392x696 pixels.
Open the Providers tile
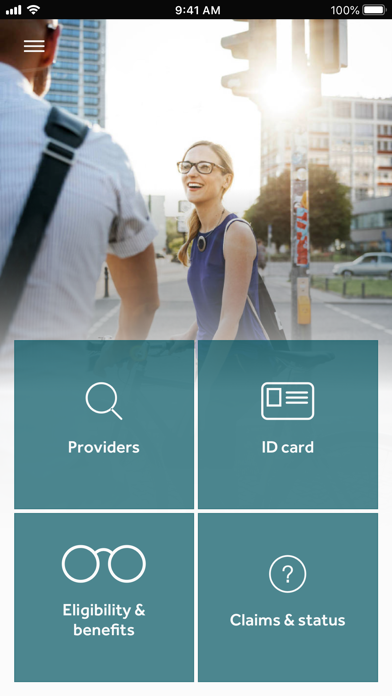coord(104,424)
